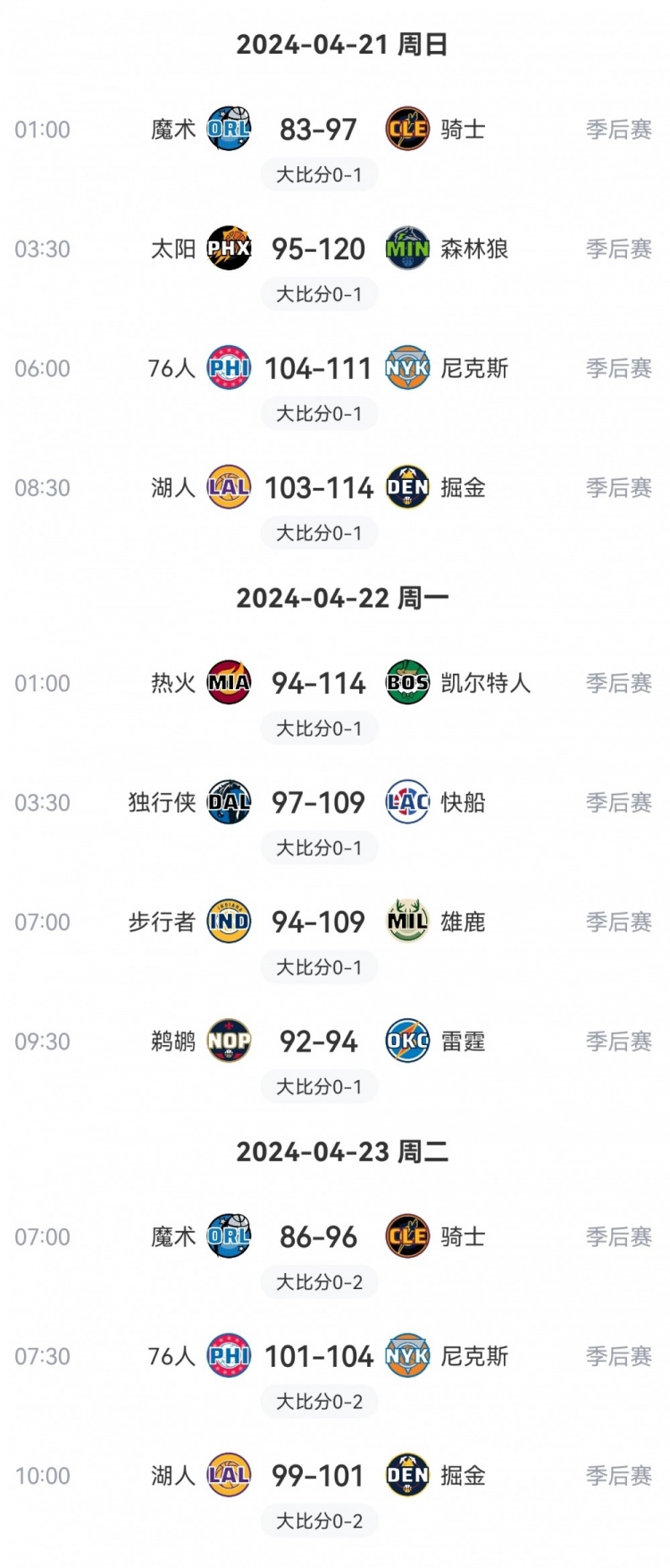Screen dimensions: 670x1568
Task: Open Lakers vs Nuggets 99-101 game
Action: (318, 1476)
